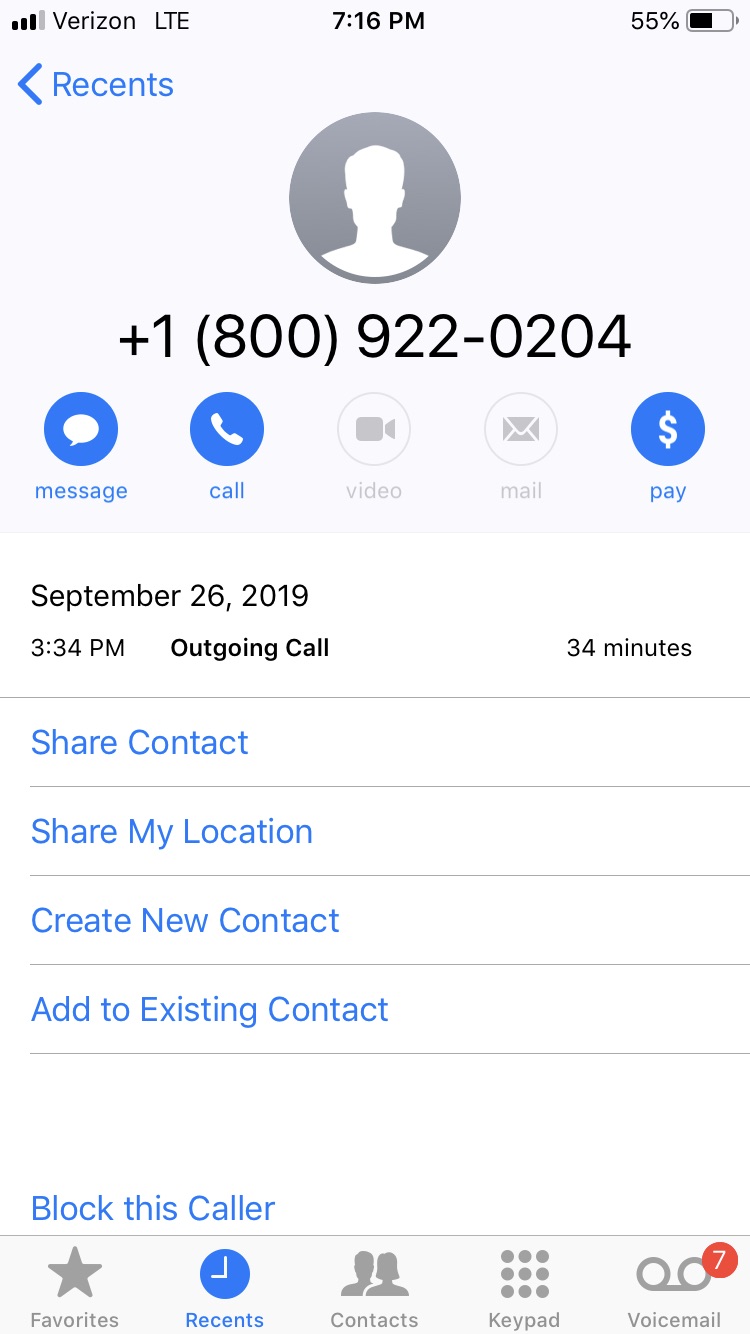Image resolution: width=750 pixels, height=1334 pixels.
Task: Create New Contact for this number
Action: pyautogui.click(x=185, y=920)
